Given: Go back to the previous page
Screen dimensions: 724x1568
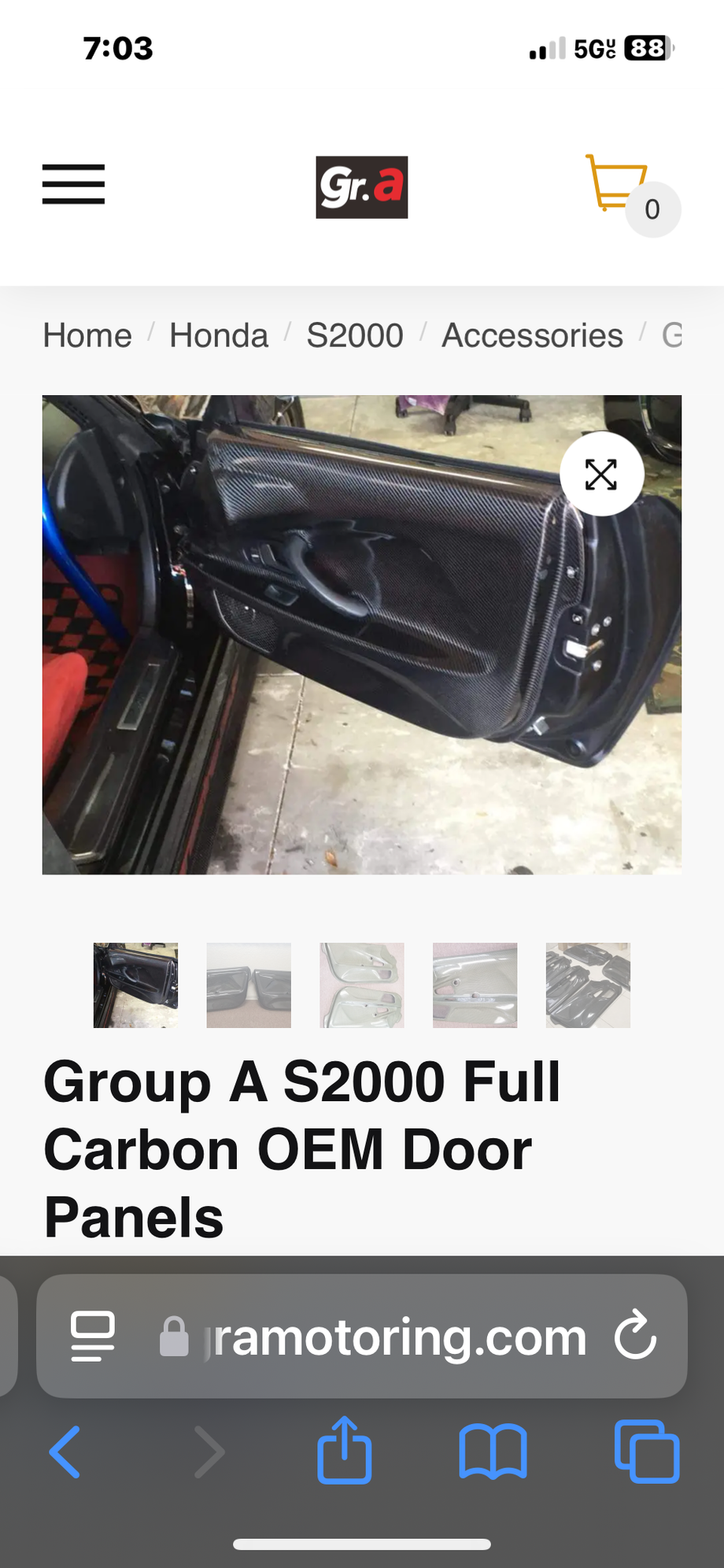Looking at the screenshot, I should tap(65, 1452).
